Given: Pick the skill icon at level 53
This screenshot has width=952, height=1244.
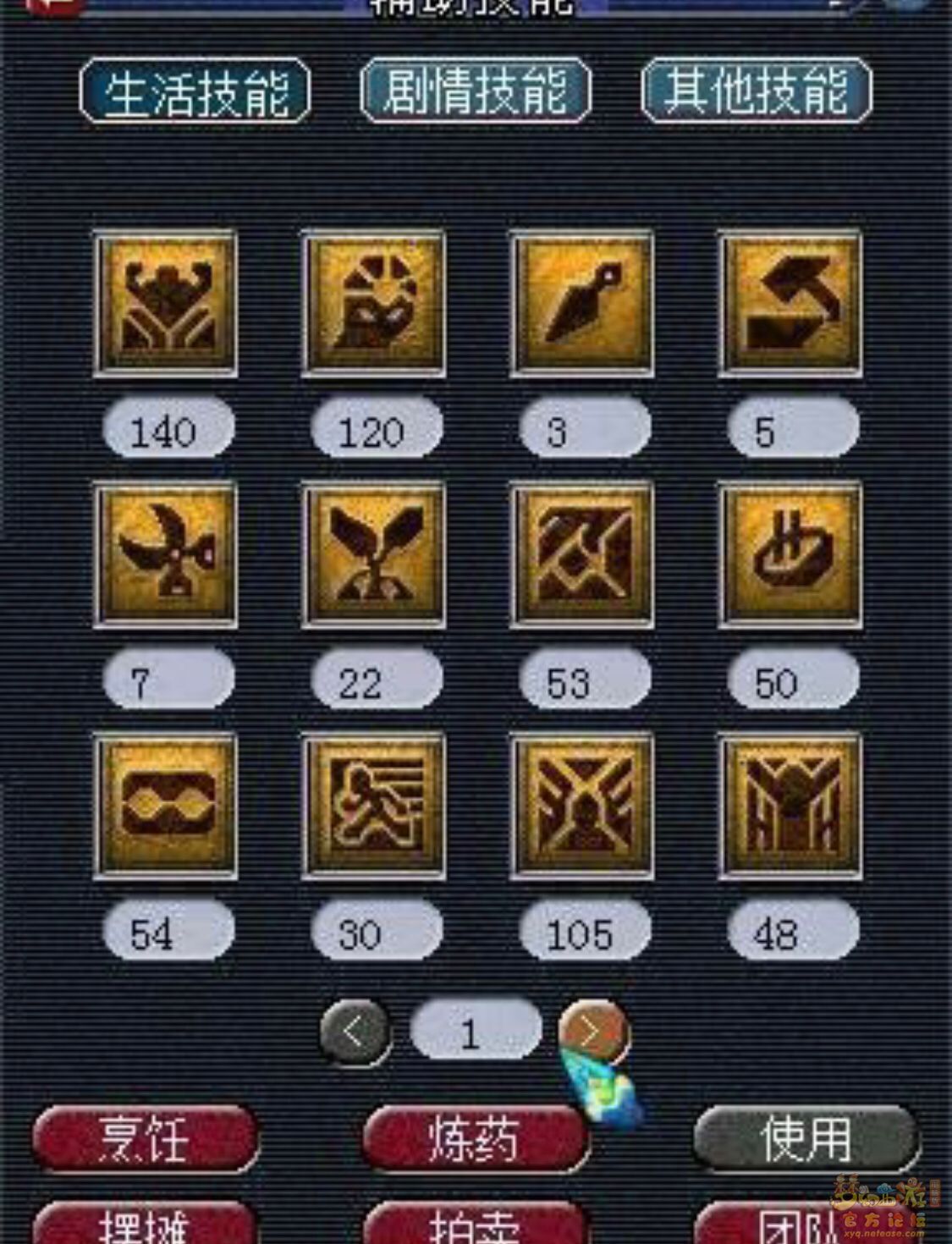Looking at the screenshot, I should [x=582, y=555].
